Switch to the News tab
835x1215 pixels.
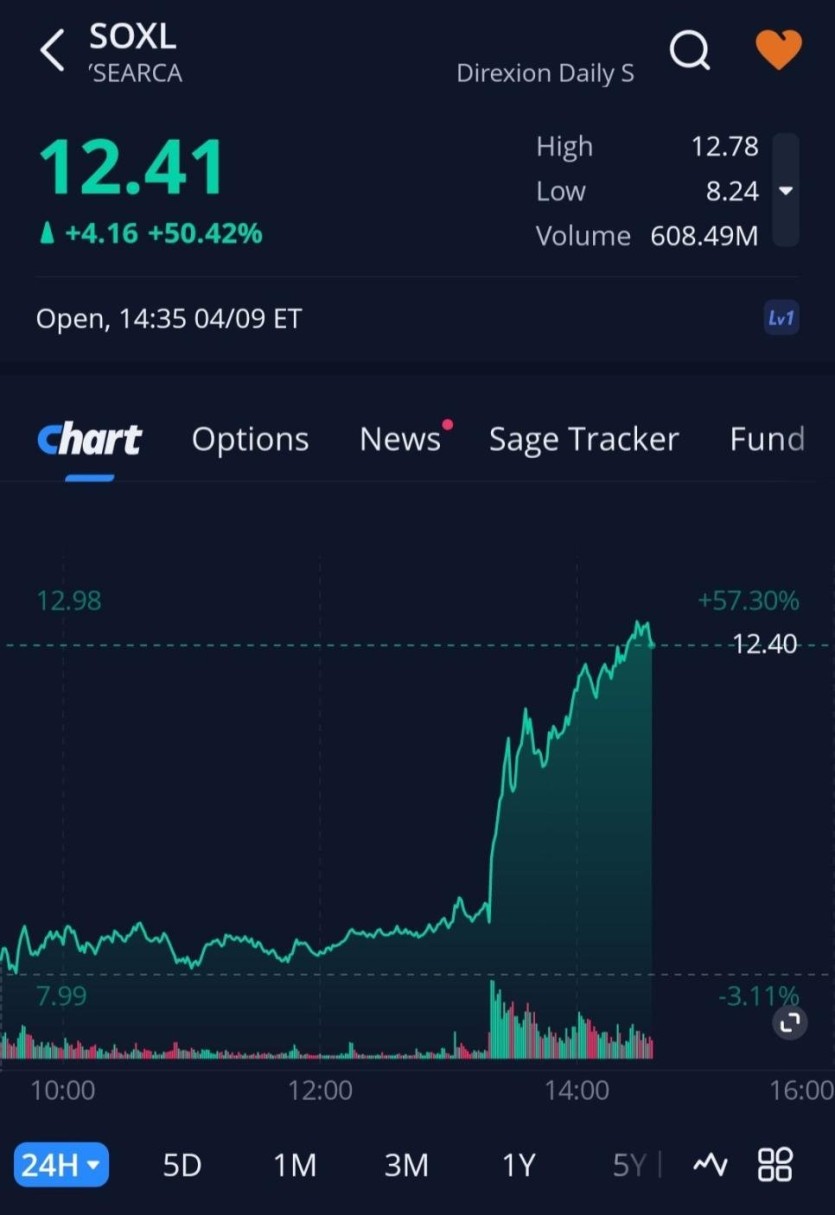[400, 439]
